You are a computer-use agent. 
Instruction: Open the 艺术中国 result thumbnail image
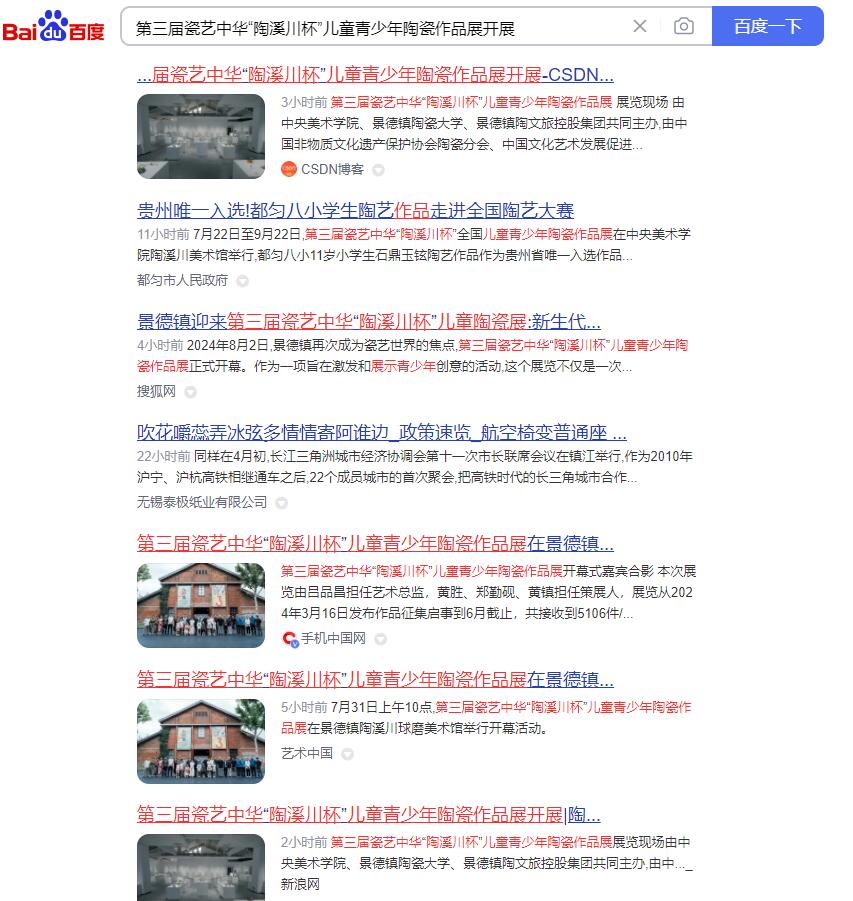coord(201,740)
